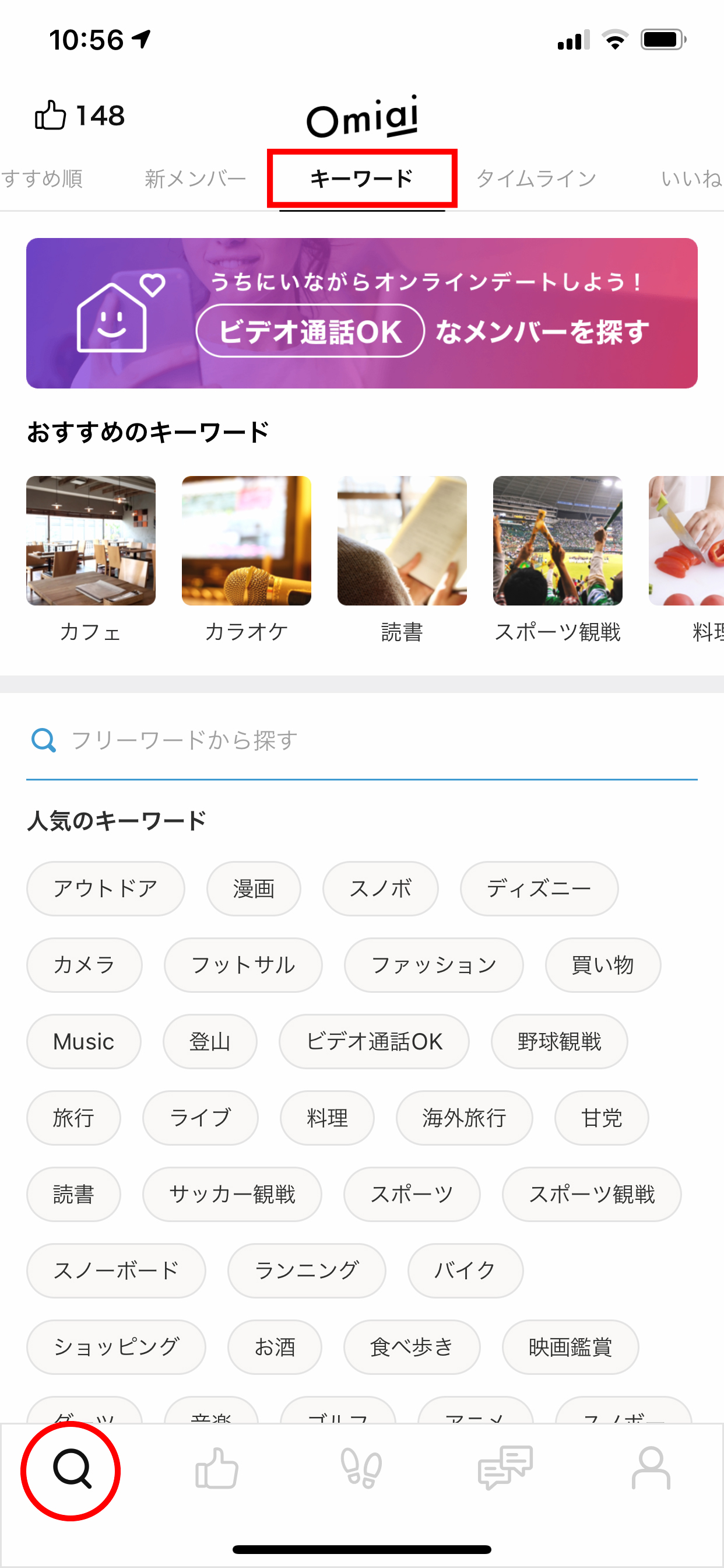724x1568 pixels.
Task: Tap the thumbs-up 148 counter at top left
Action: point(79,115)
